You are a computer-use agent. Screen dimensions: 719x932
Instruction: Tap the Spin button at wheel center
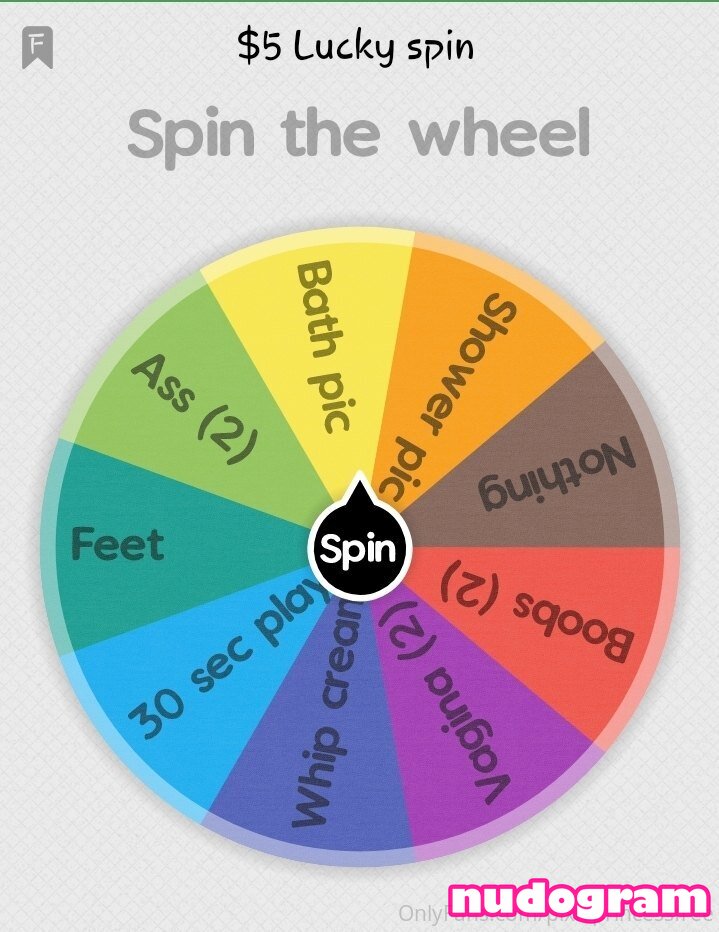point(359,549)
